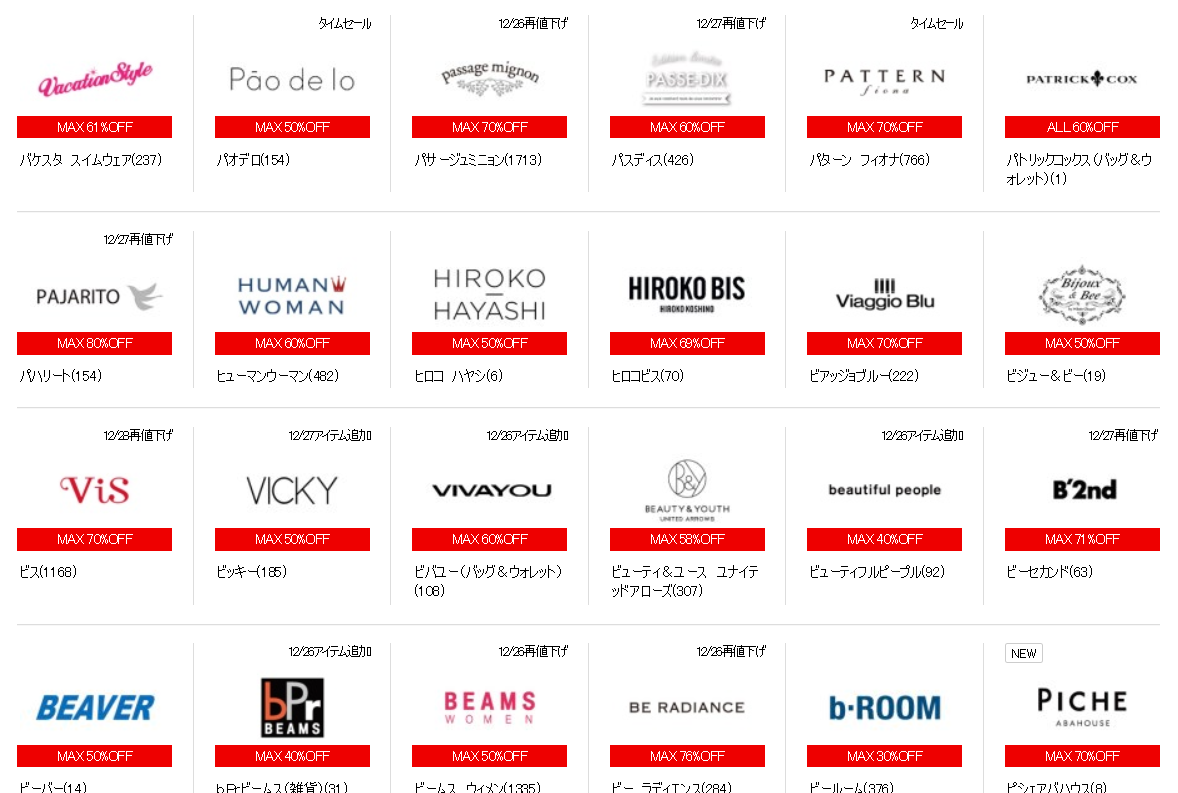Tap the VICKY brand tile
1178x793 pixels.
292,491
